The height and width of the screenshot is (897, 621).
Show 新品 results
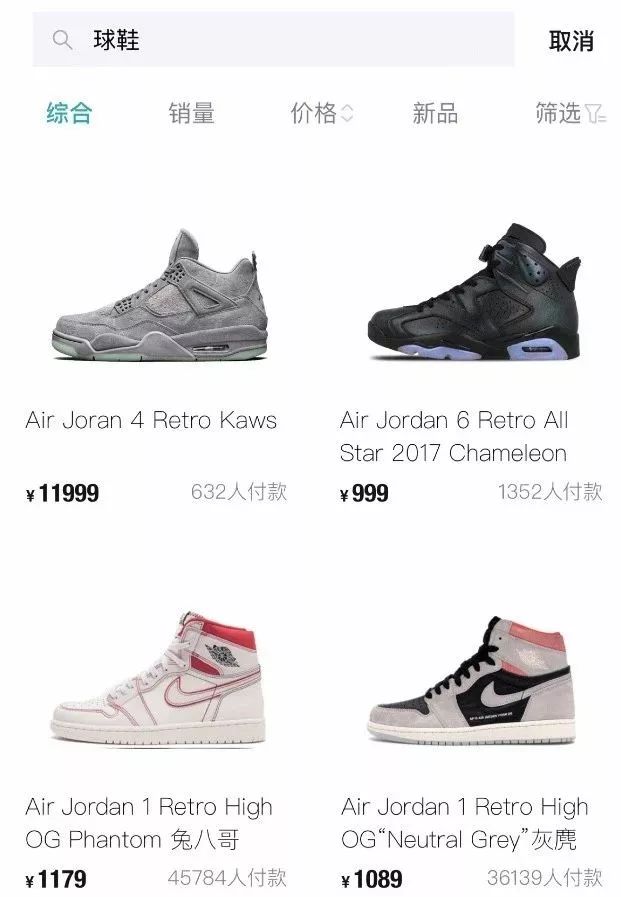click(x=435, y=113)
